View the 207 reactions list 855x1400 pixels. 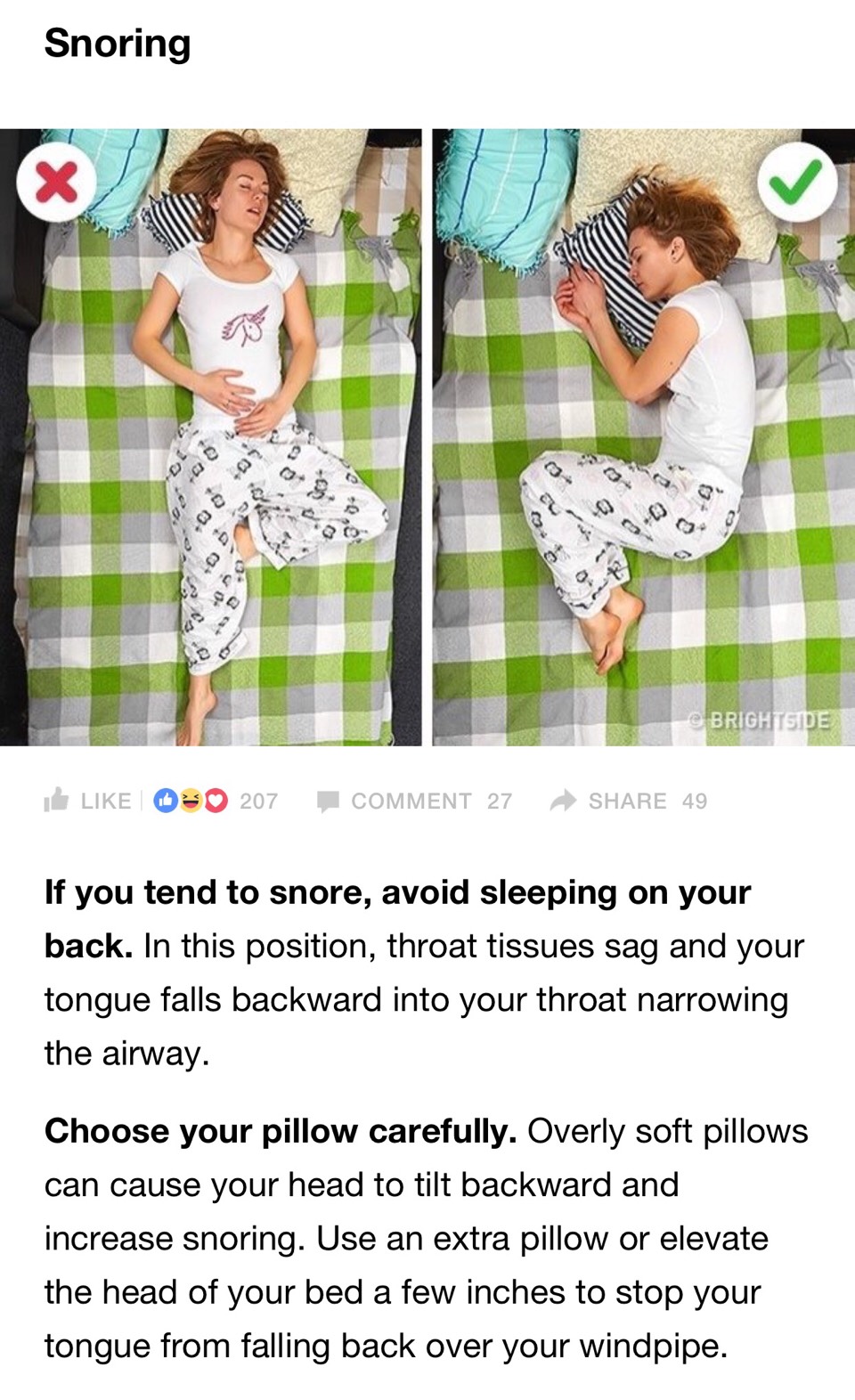click(x=216, y=801)
